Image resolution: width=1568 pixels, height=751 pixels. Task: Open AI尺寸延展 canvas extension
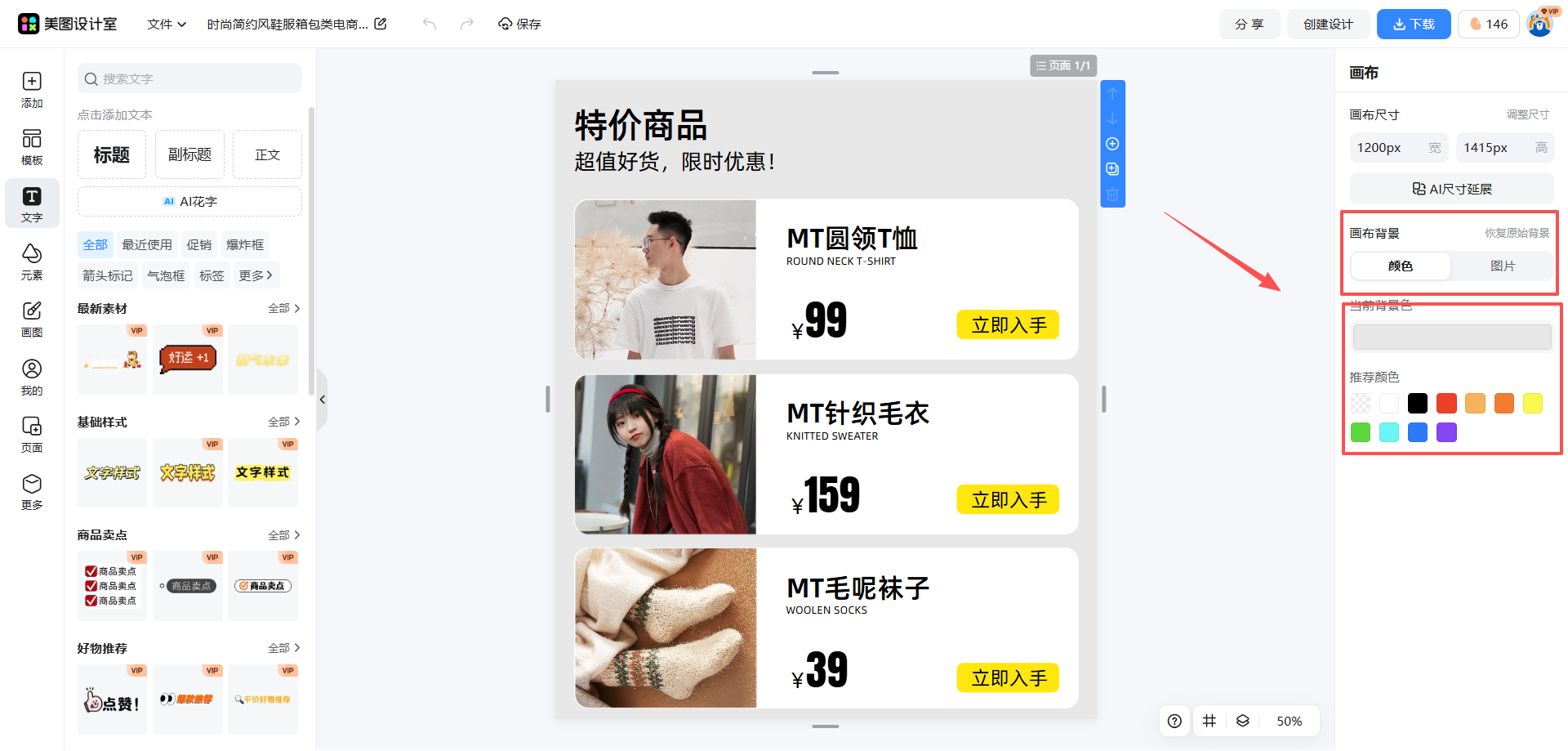[1451, 189]
